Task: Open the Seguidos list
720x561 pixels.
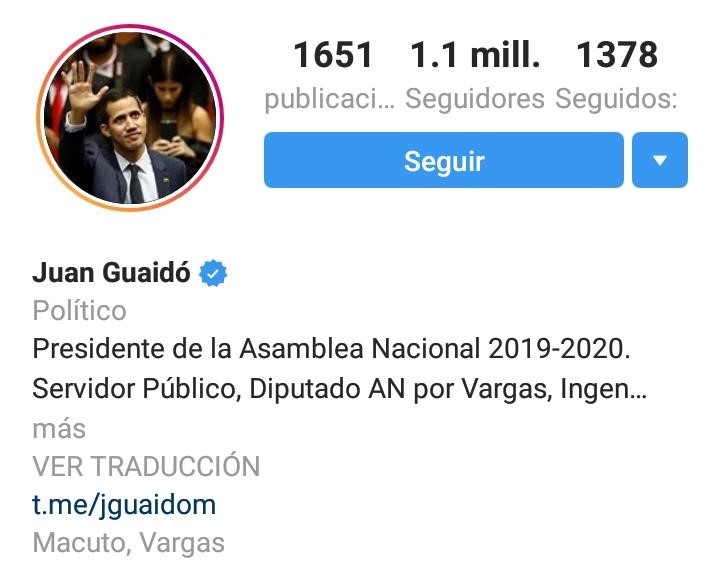Action: click(x=617, y=75)
